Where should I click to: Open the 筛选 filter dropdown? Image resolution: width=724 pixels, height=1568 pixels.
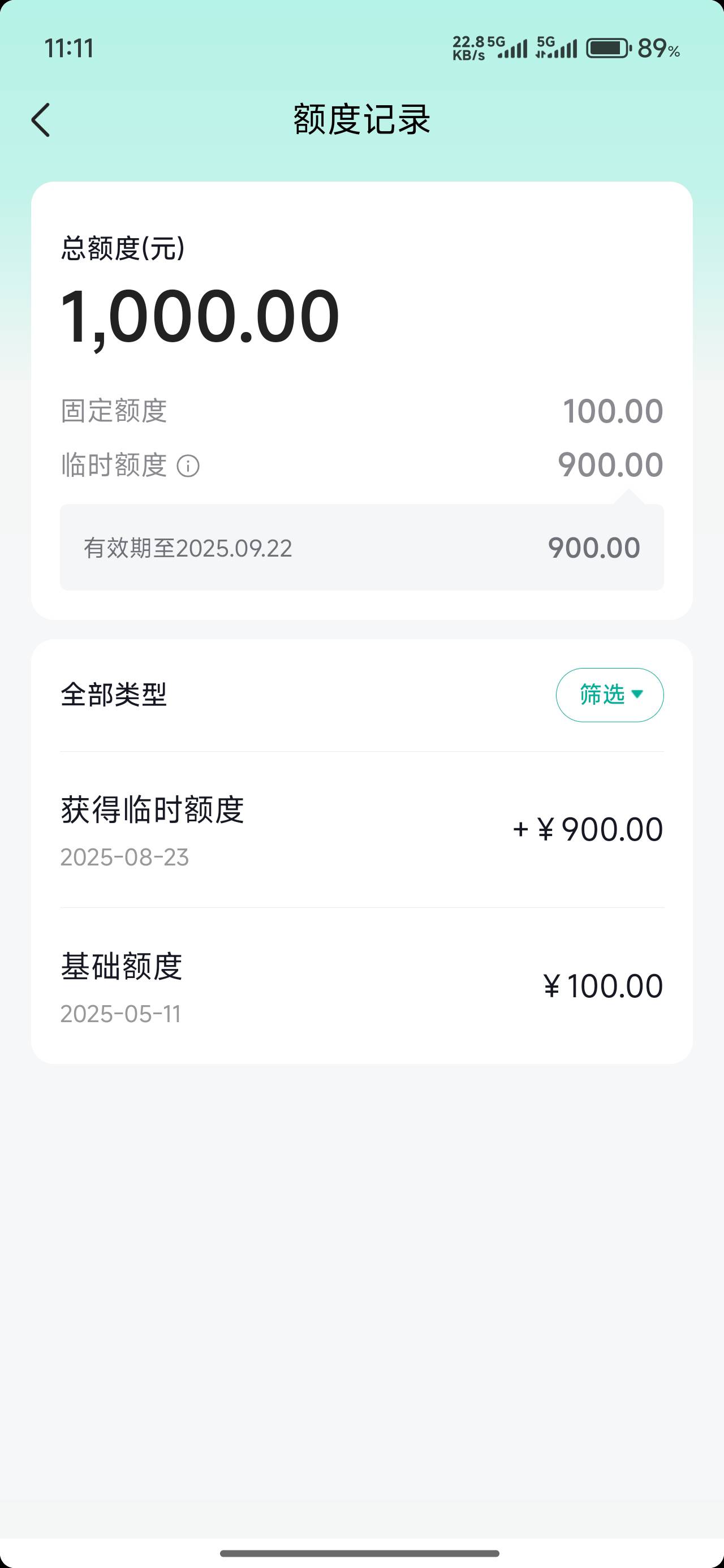pos(610,695)
